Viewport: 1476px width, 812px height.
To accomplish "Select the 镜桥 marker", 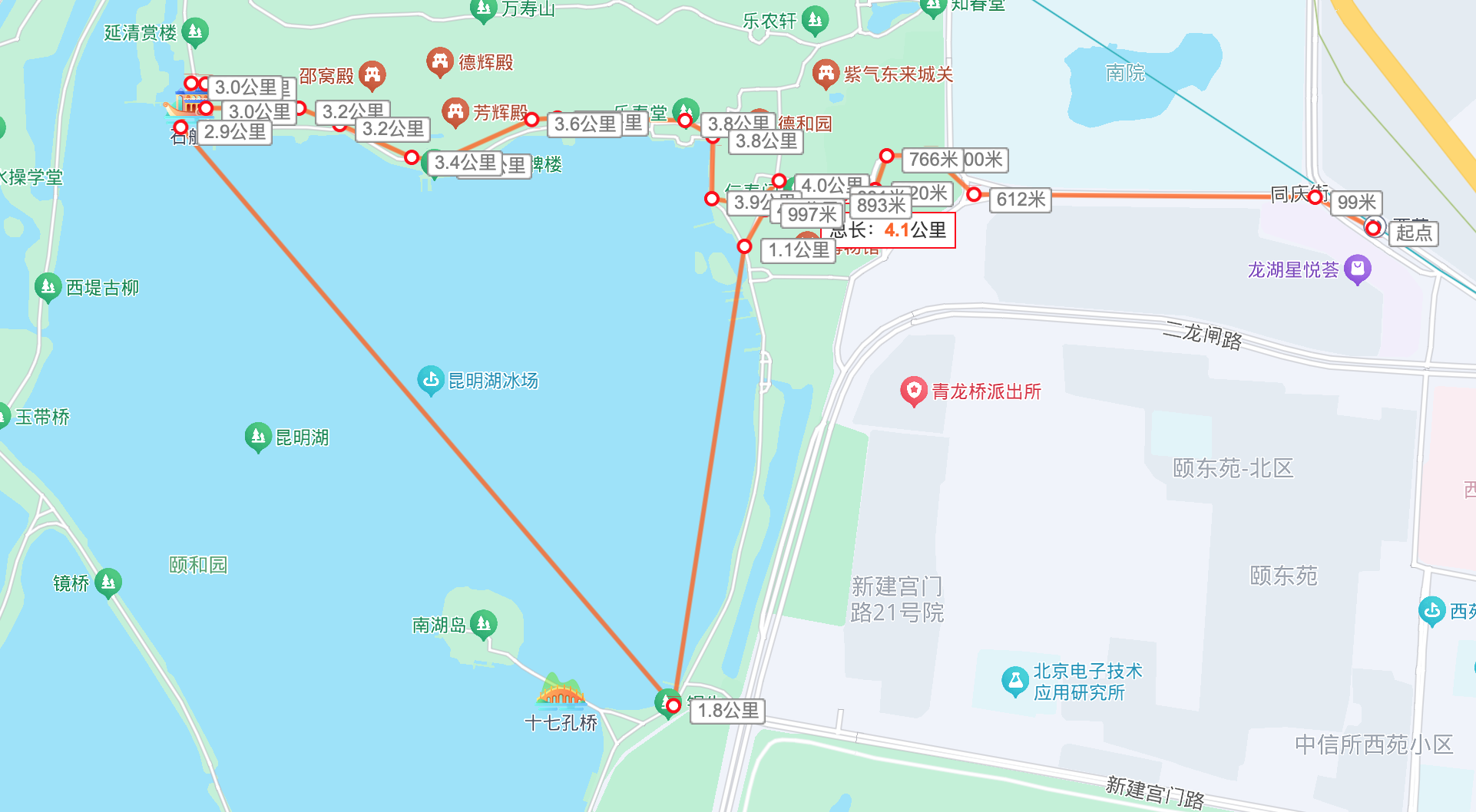I will [108, 583].
